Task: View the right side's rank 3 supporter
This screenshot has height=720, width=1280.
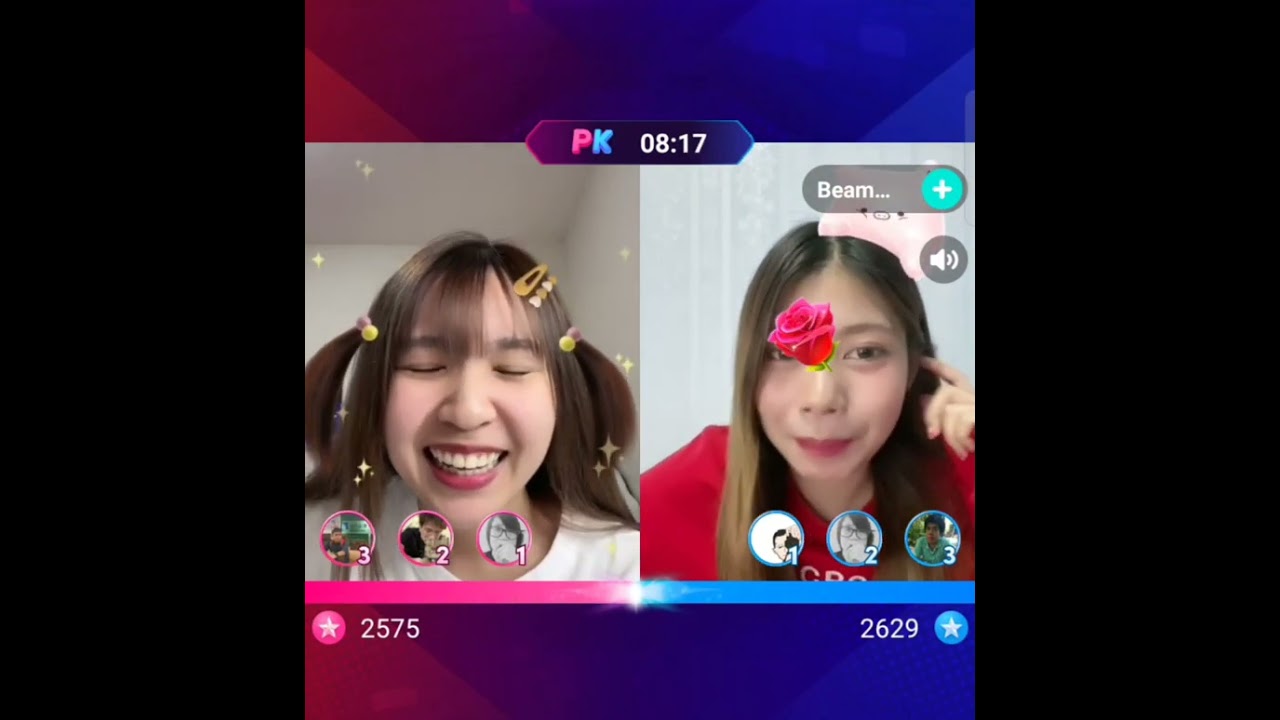Action: pyautogui.click(x=932, y=539)
